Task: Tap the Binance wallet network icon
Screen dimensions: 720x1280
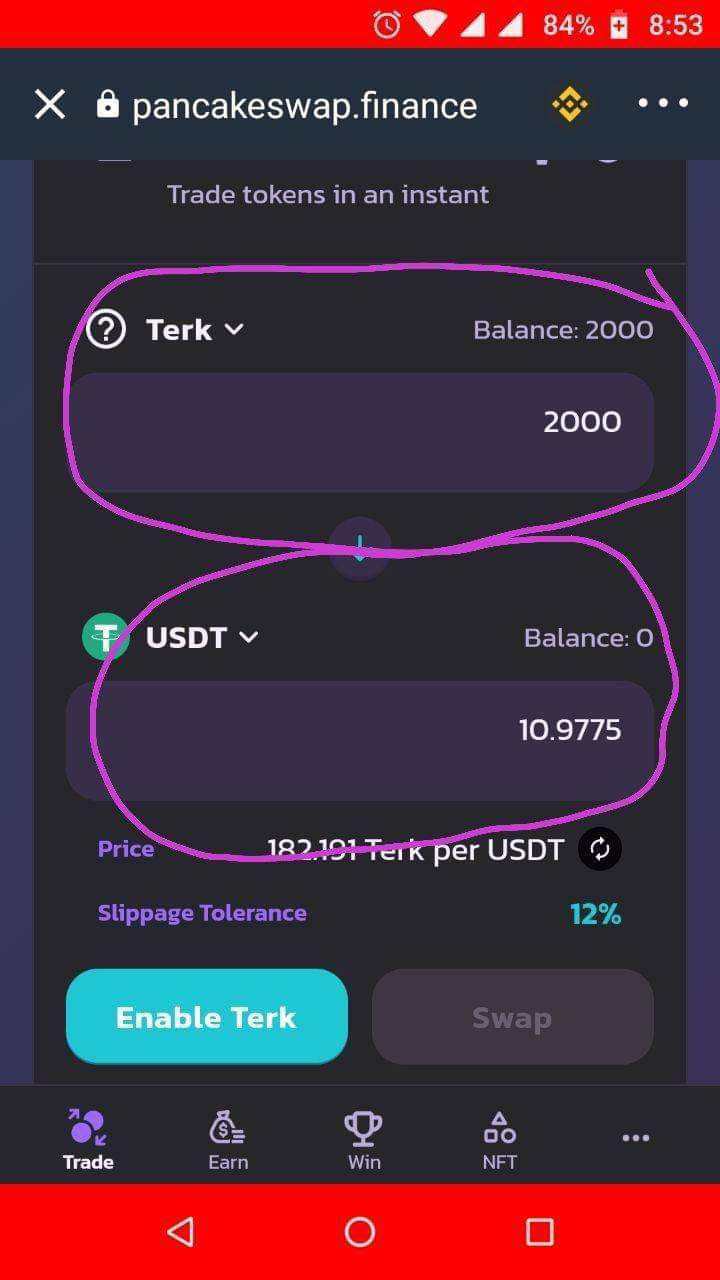Action: [569, 104]
